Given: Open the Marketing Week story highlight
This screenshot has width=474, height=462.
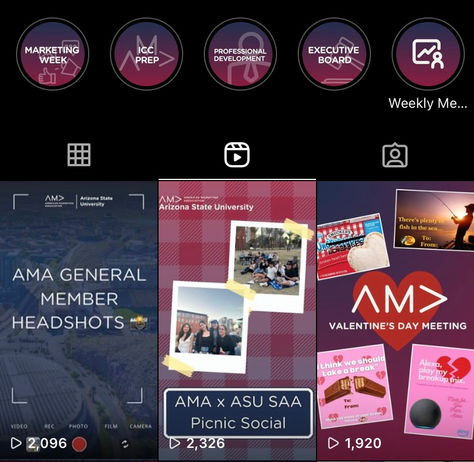Looking at the screenshot, I should [52, 54].
